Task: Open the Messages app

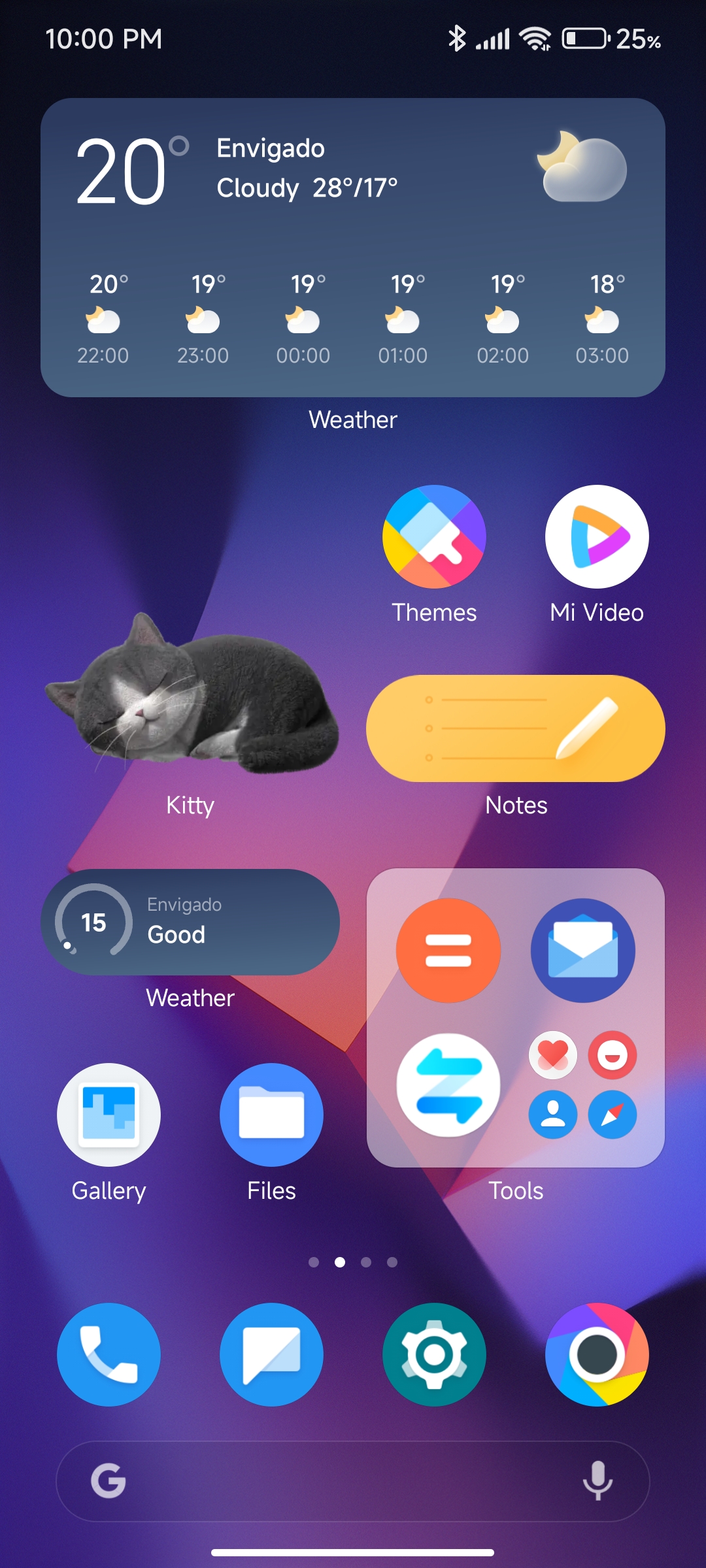Action: (x=271, y=1354)
